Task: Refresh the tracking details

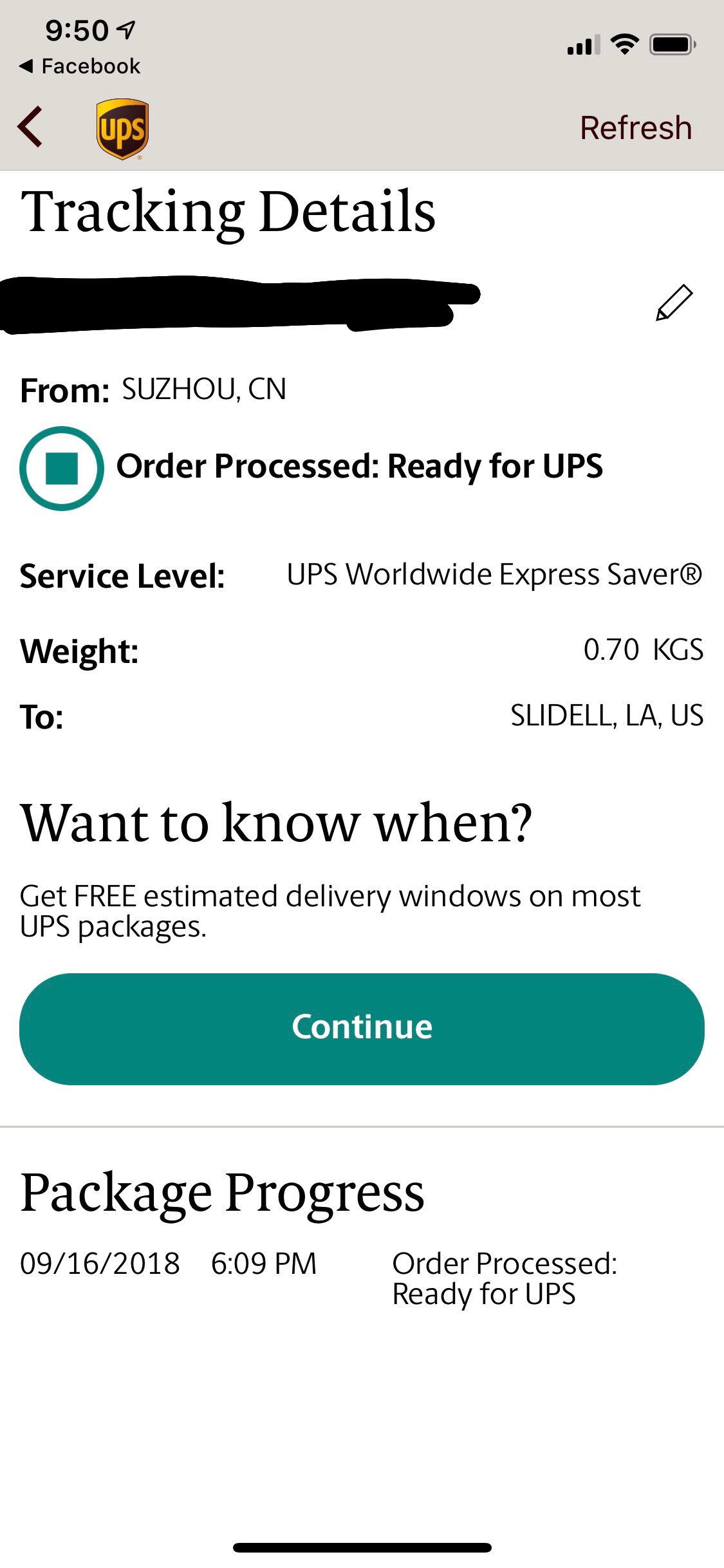Action: coord(636,127)
